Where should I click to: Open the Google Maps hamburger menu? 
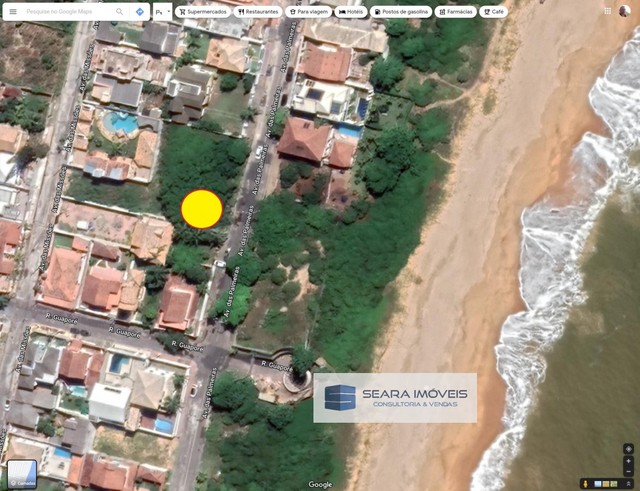[x=13, y=12]
